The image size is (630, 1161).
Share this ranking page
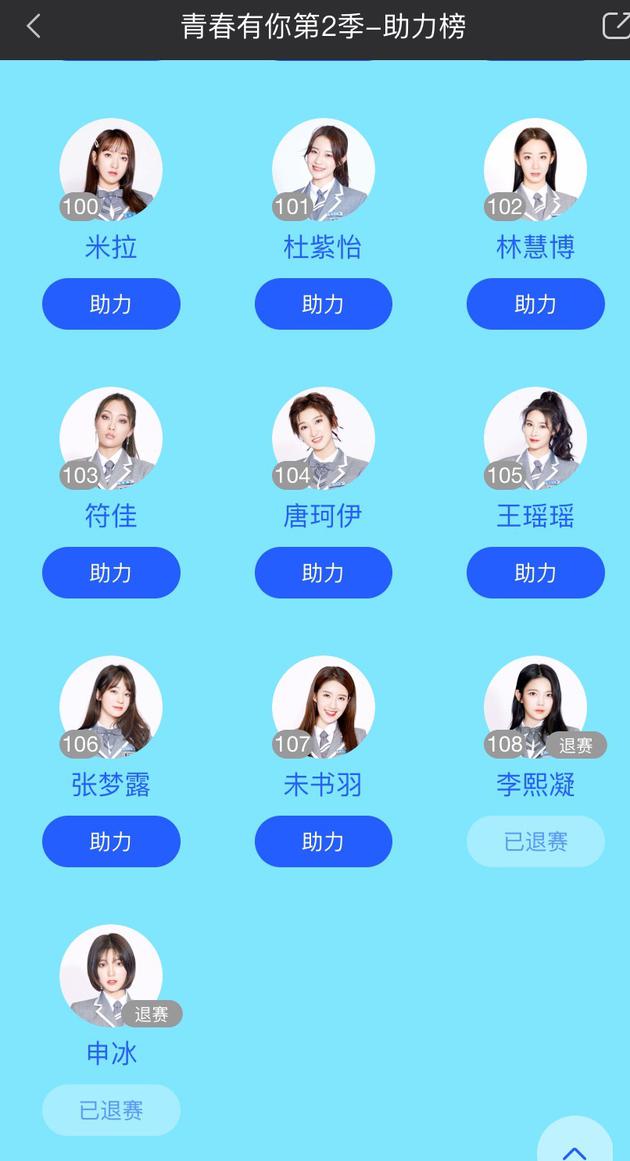pyautogui.click(x=615, y=26)
